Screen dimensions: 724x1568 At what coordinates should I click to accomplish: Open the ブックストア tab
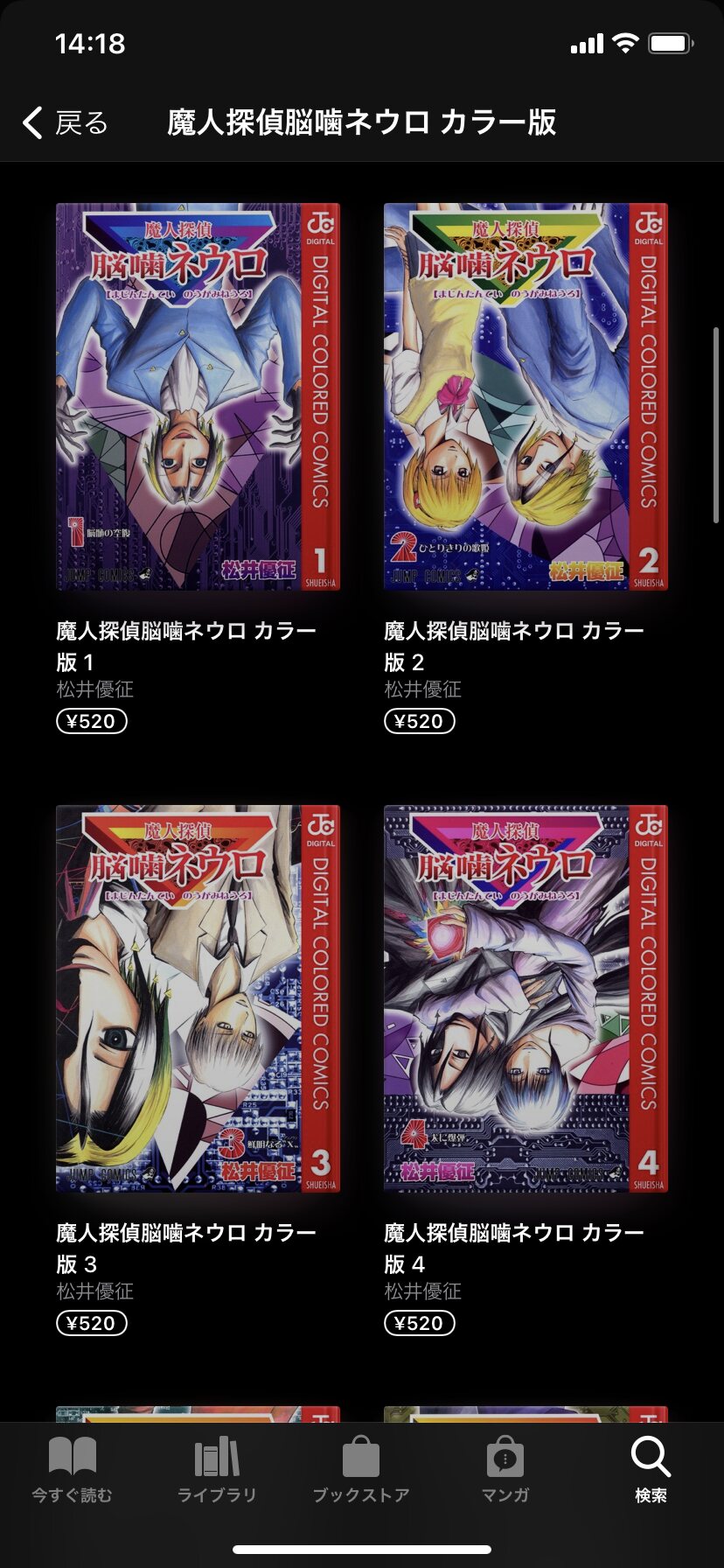(x=361, y=1470)
